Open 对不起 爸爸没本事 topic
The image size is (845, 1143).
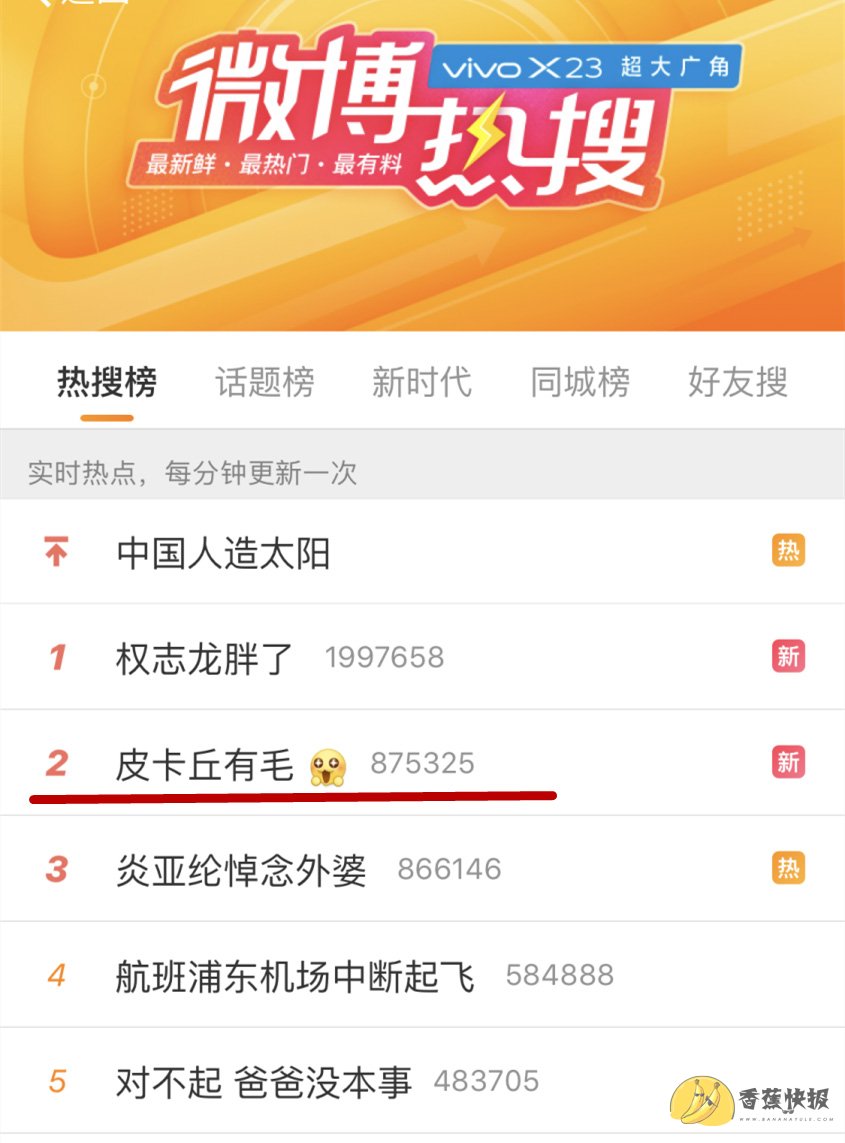(264, 1082)
